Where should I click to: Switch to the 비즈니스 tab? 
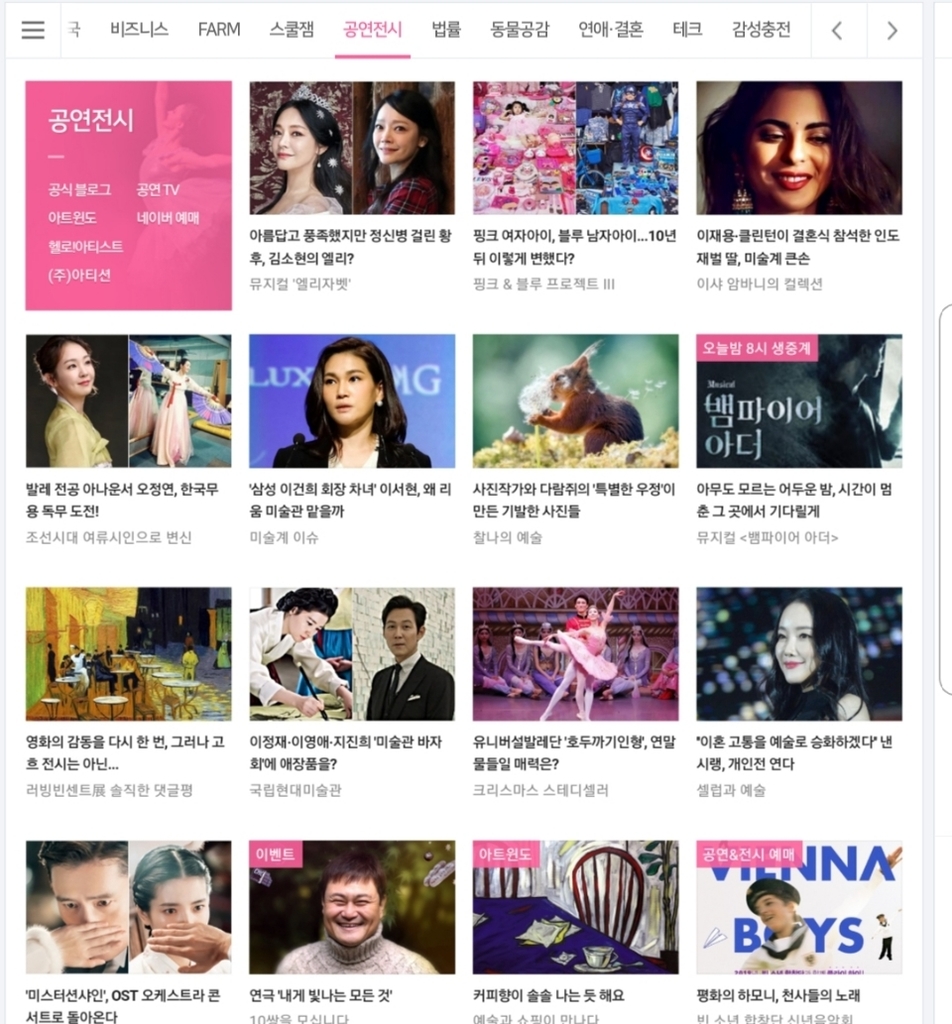pyautogui.click(x=139, y=30)
